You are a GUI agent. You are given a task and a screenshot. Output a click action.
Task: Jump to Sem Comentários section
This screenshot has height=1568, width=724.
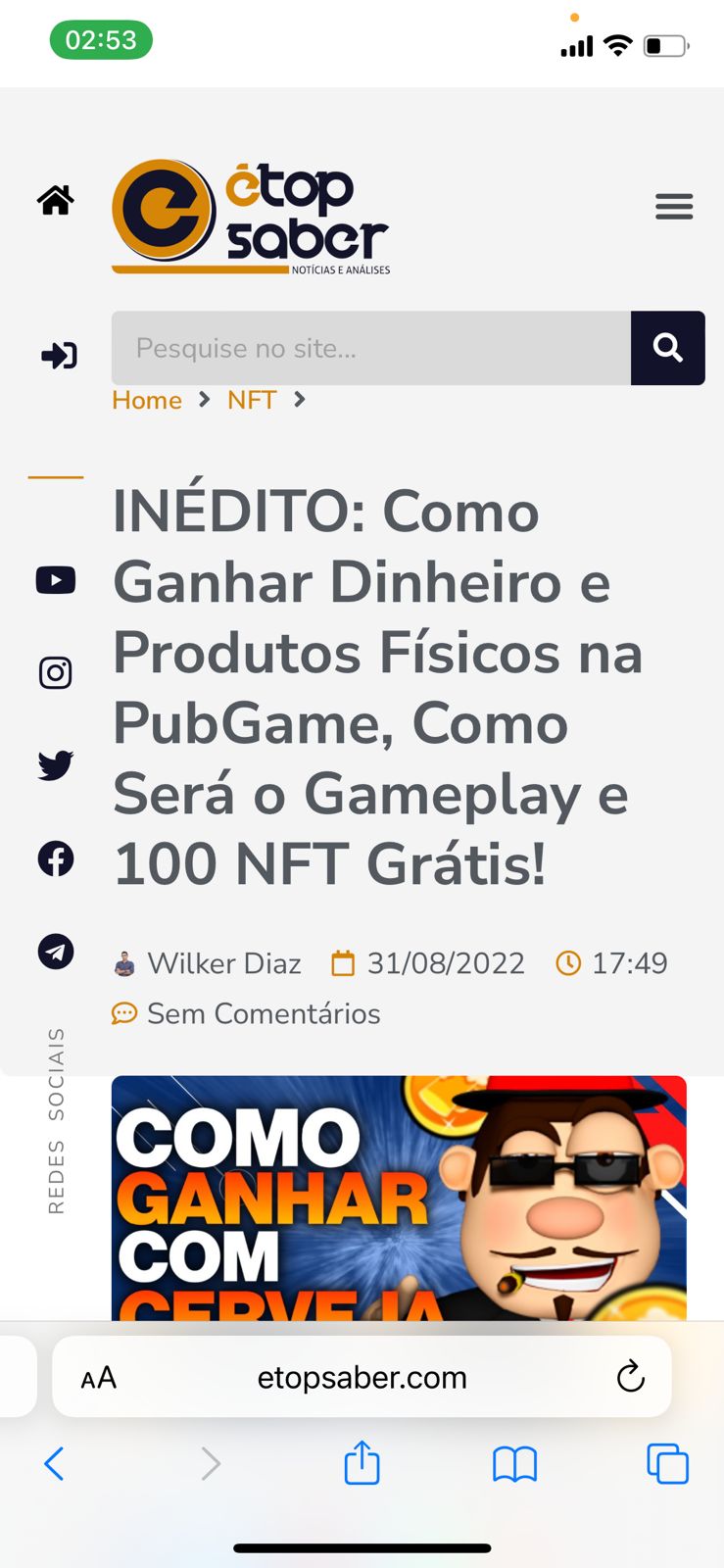263,1013
